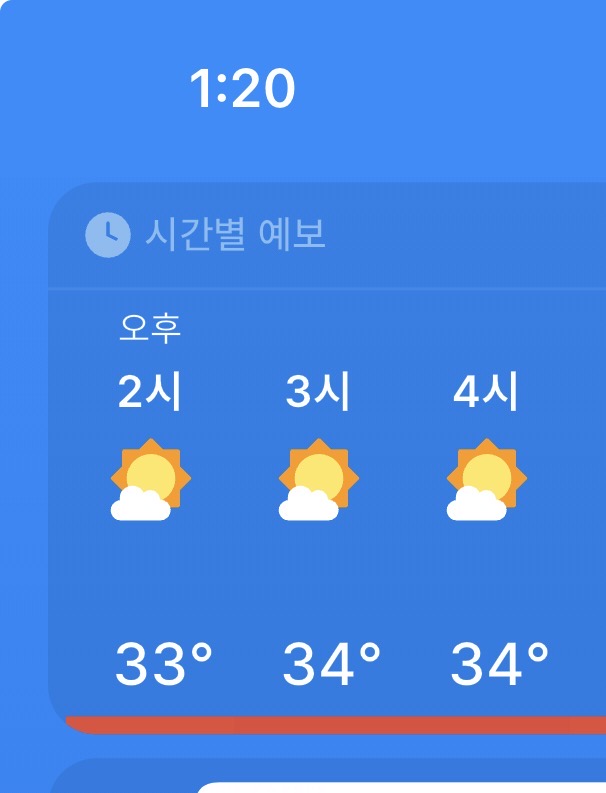The width and height of the screenshot is (606, 793).
Task: Open the 시간별 예보 hourly forecast card
Action: pyautogui.click(x=234, y=235)
